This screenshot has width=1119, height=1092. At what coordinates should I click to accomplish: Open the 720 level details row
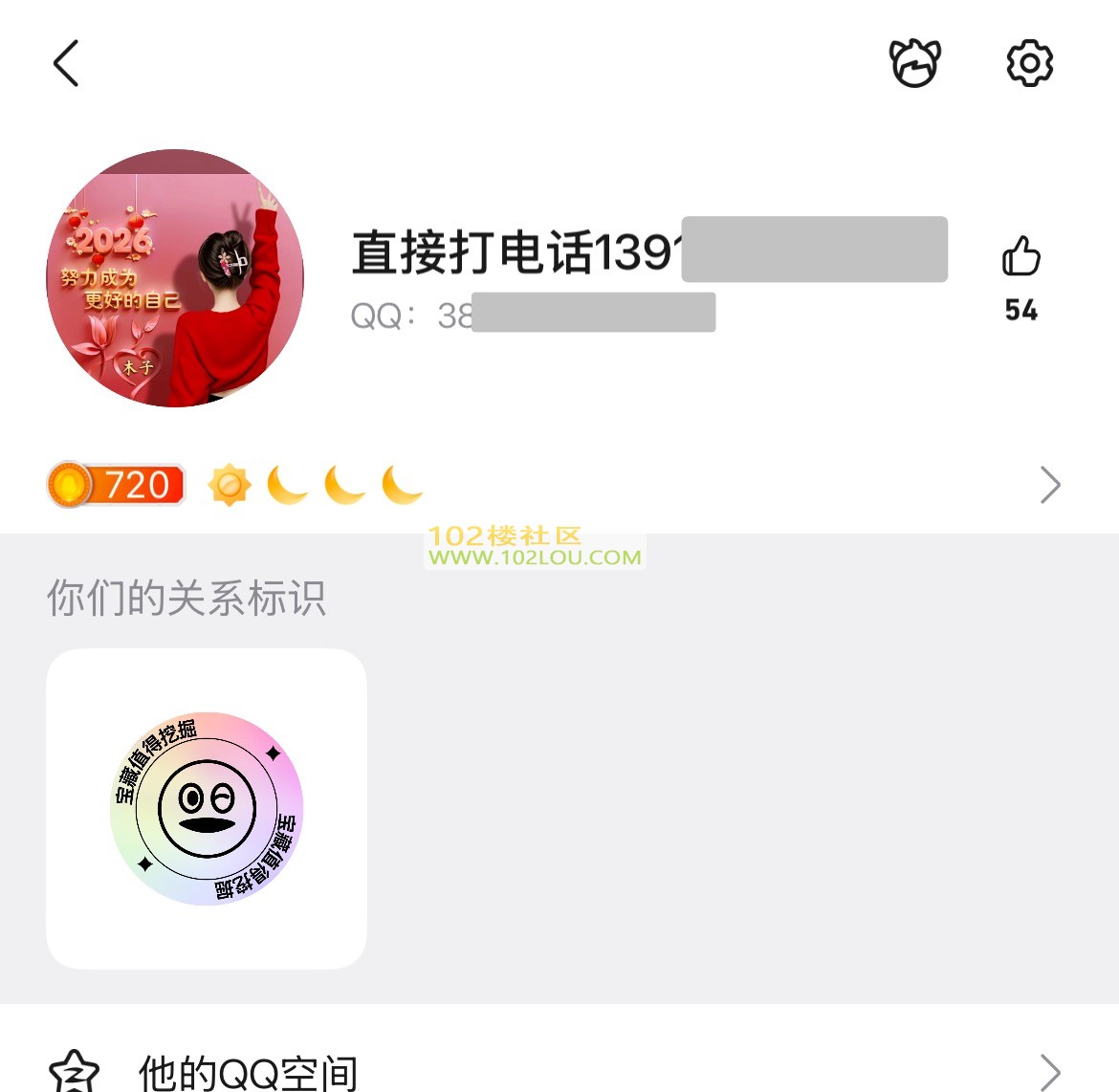(x=555, y=485)
